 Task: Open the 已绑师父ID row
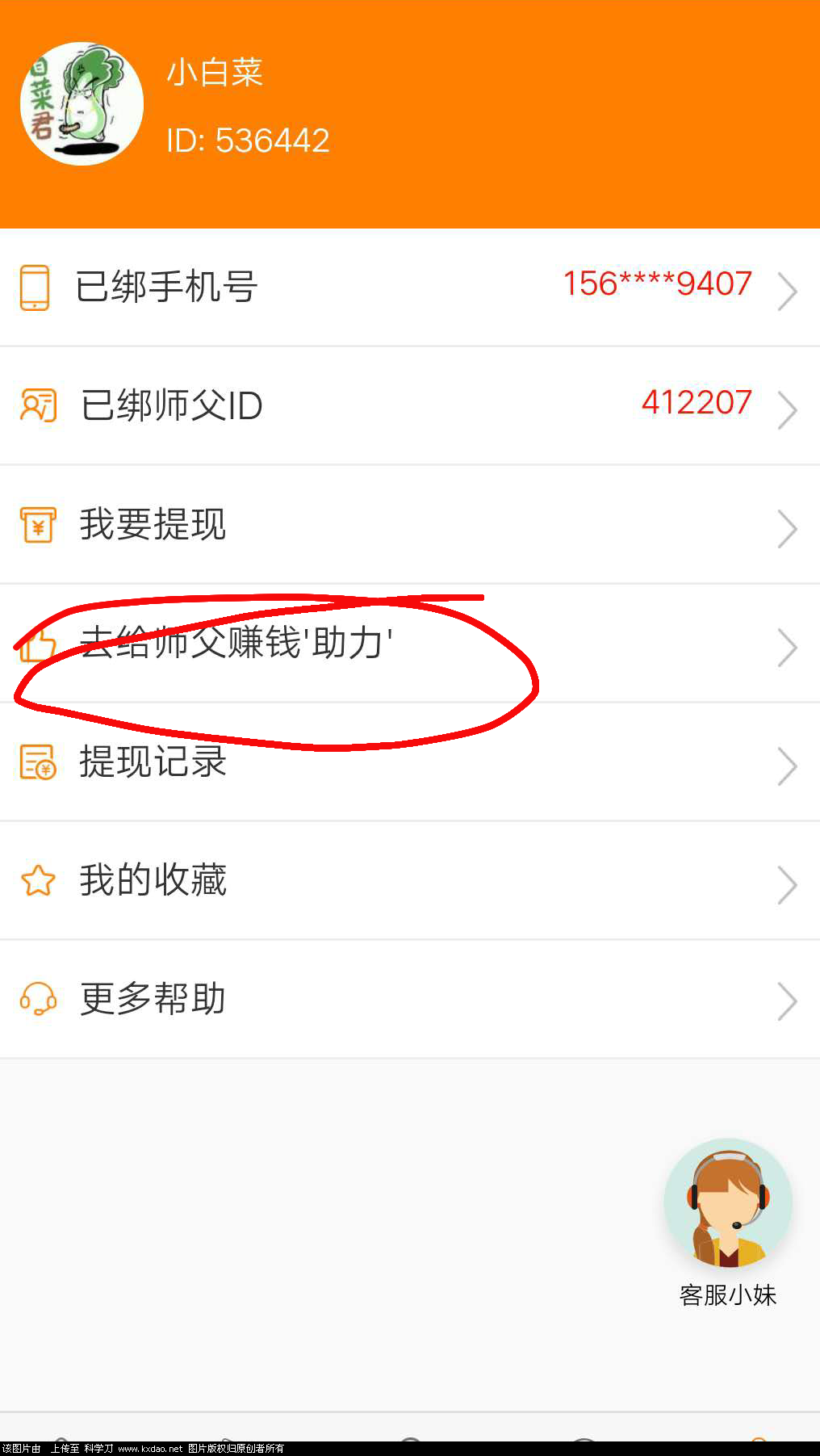[x=409, y=405]
